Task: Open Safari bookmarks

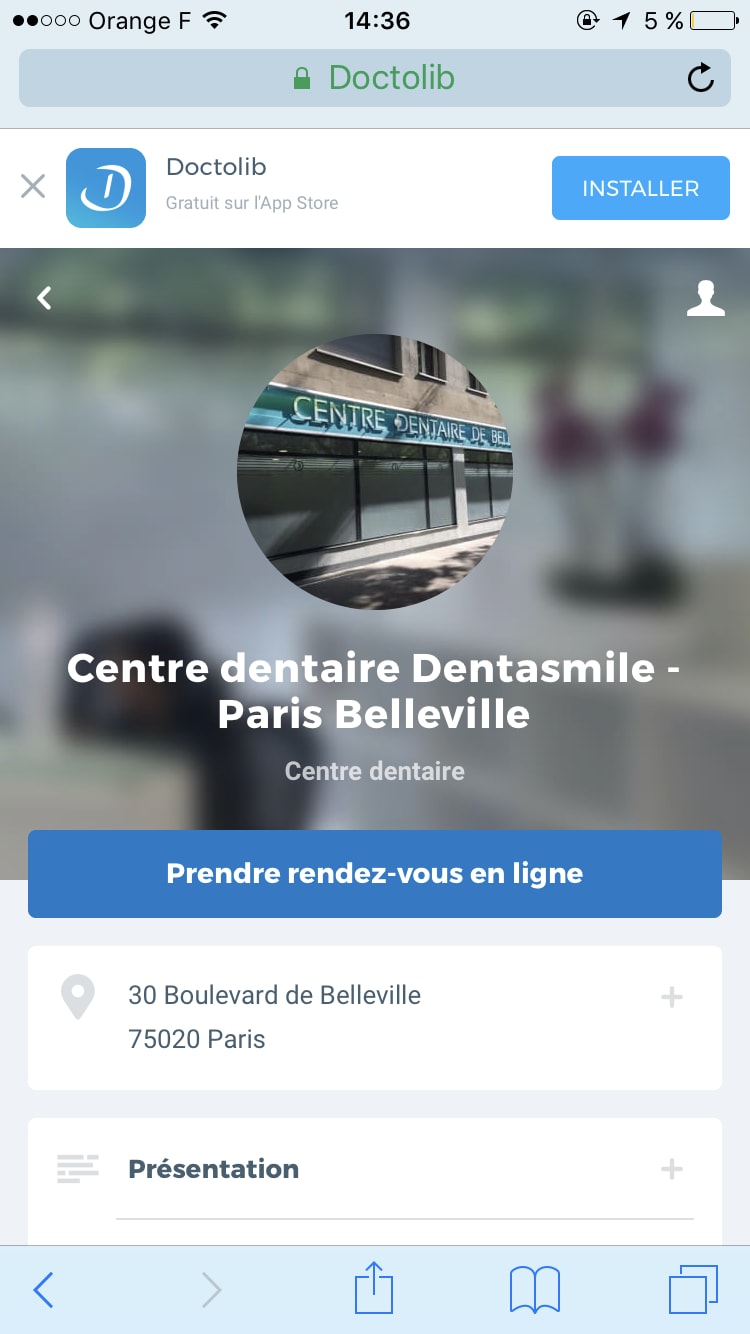Action: (535, 1288)
